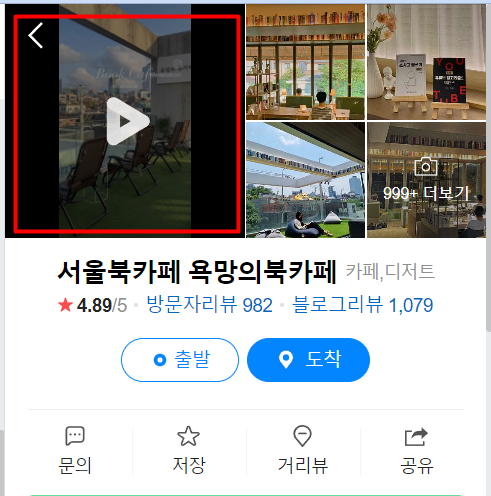The height and width of the screenshot is (496, 491).
Task: Tap 문의 to contact the cafe
Action: [75, 450]
